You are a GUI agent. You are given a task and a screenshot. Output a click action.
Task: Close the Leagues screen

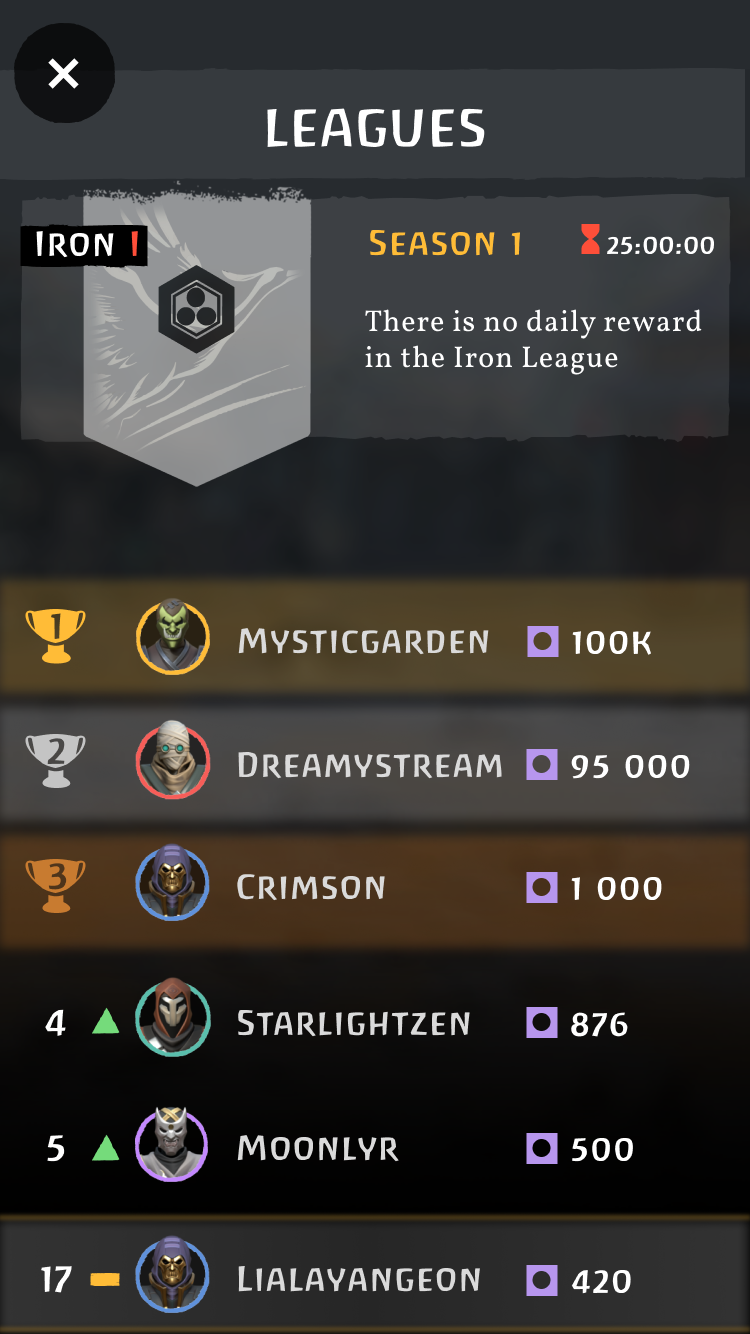64,73
